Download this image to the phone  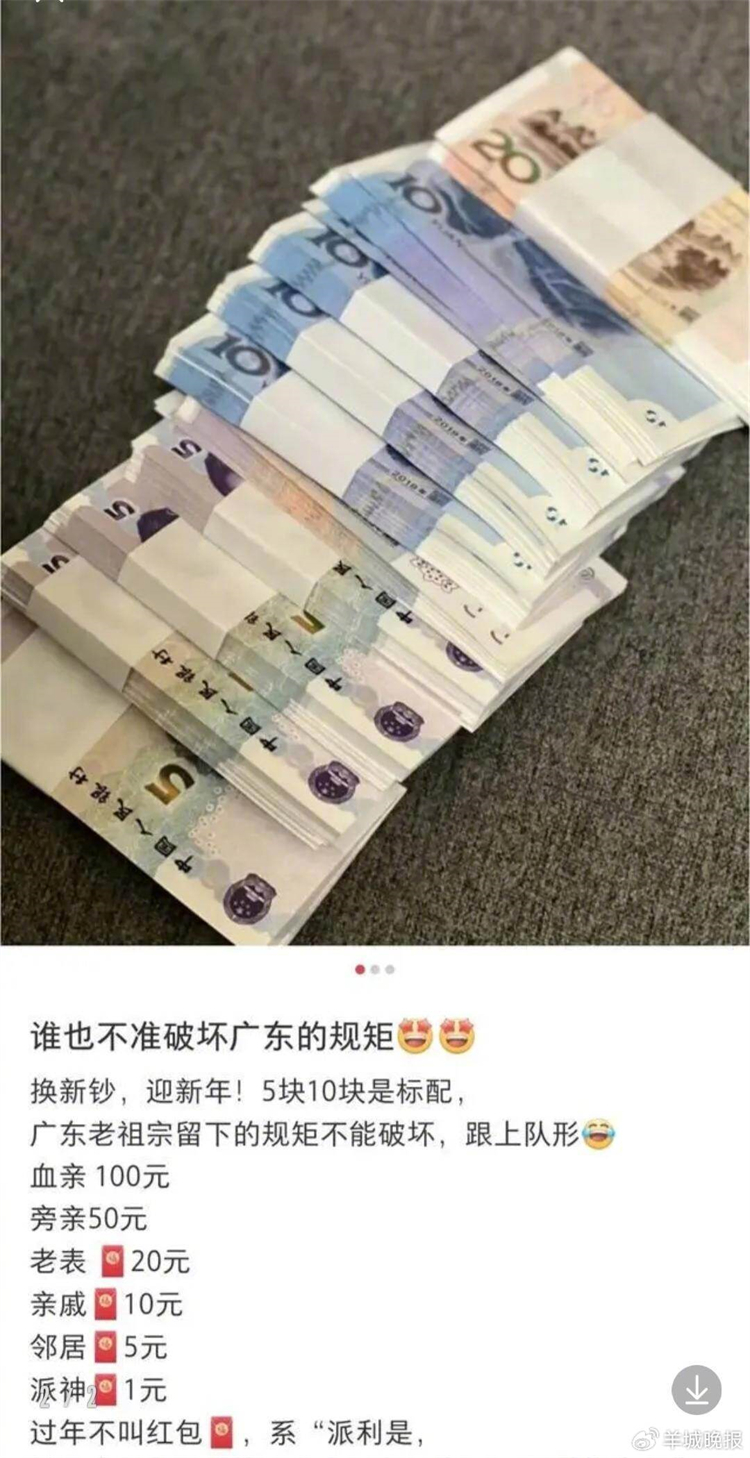click(696, 1389)
